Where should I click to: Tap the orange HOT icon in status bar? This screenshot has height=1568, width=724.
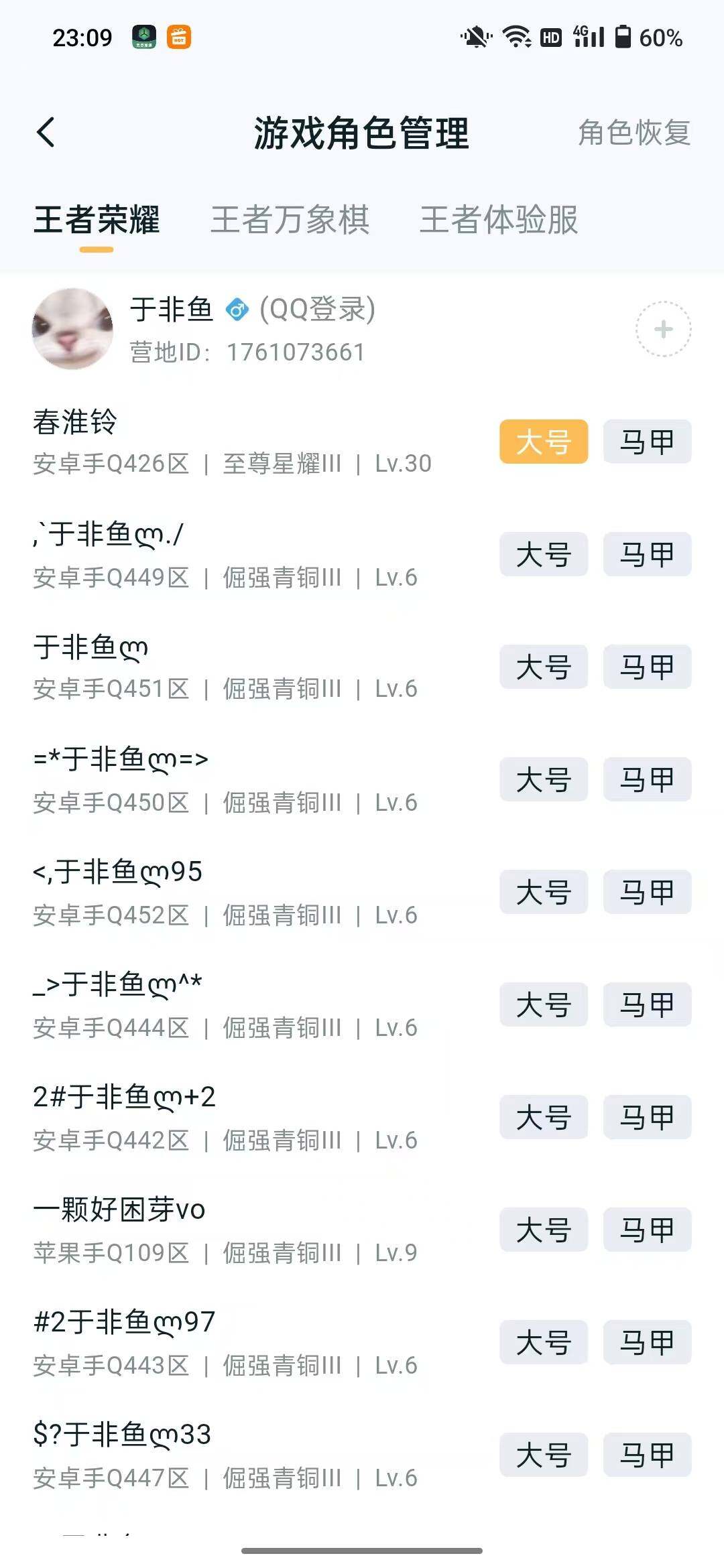pyautogui.click(x=179, y=38)
